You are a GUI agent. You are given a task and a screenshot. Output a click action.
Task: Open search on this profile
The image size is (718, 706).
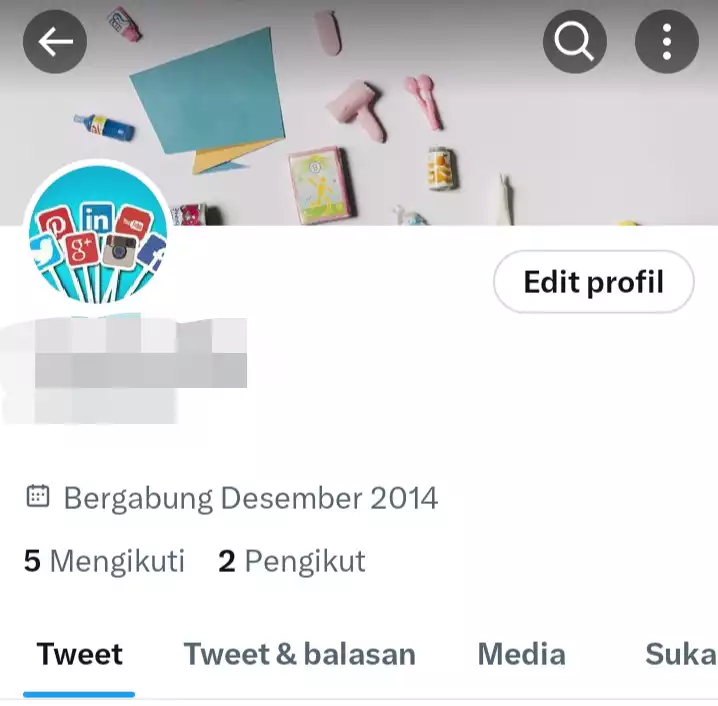tap(574, 41)
